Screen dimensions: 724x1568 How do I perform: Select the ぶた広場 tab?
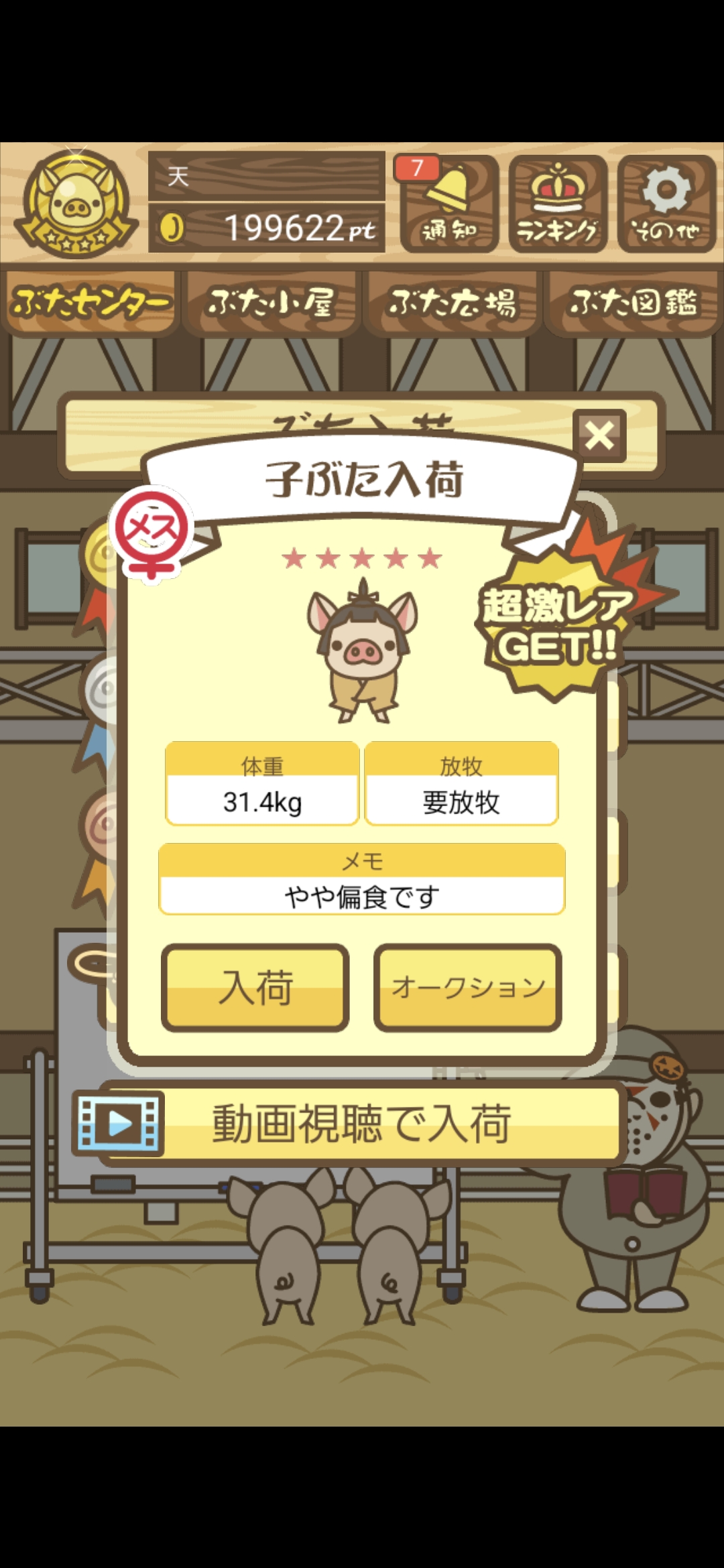pyautogui.click(x=452, y=303)
